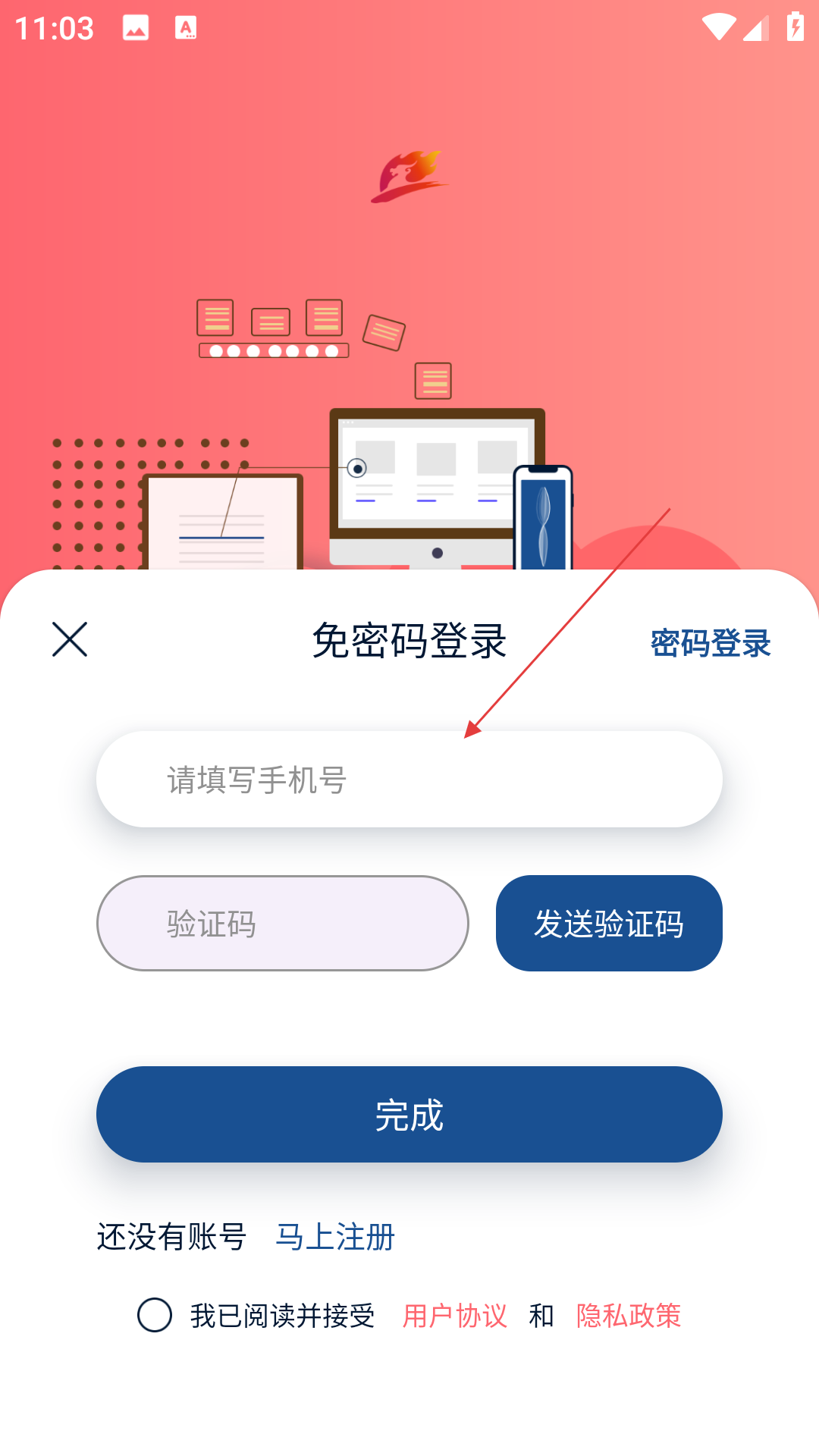The height and width of the screenshot is (1456, 819).
Task: Check the 我已阅读并接受 agreement circle
Action: 155,1315
